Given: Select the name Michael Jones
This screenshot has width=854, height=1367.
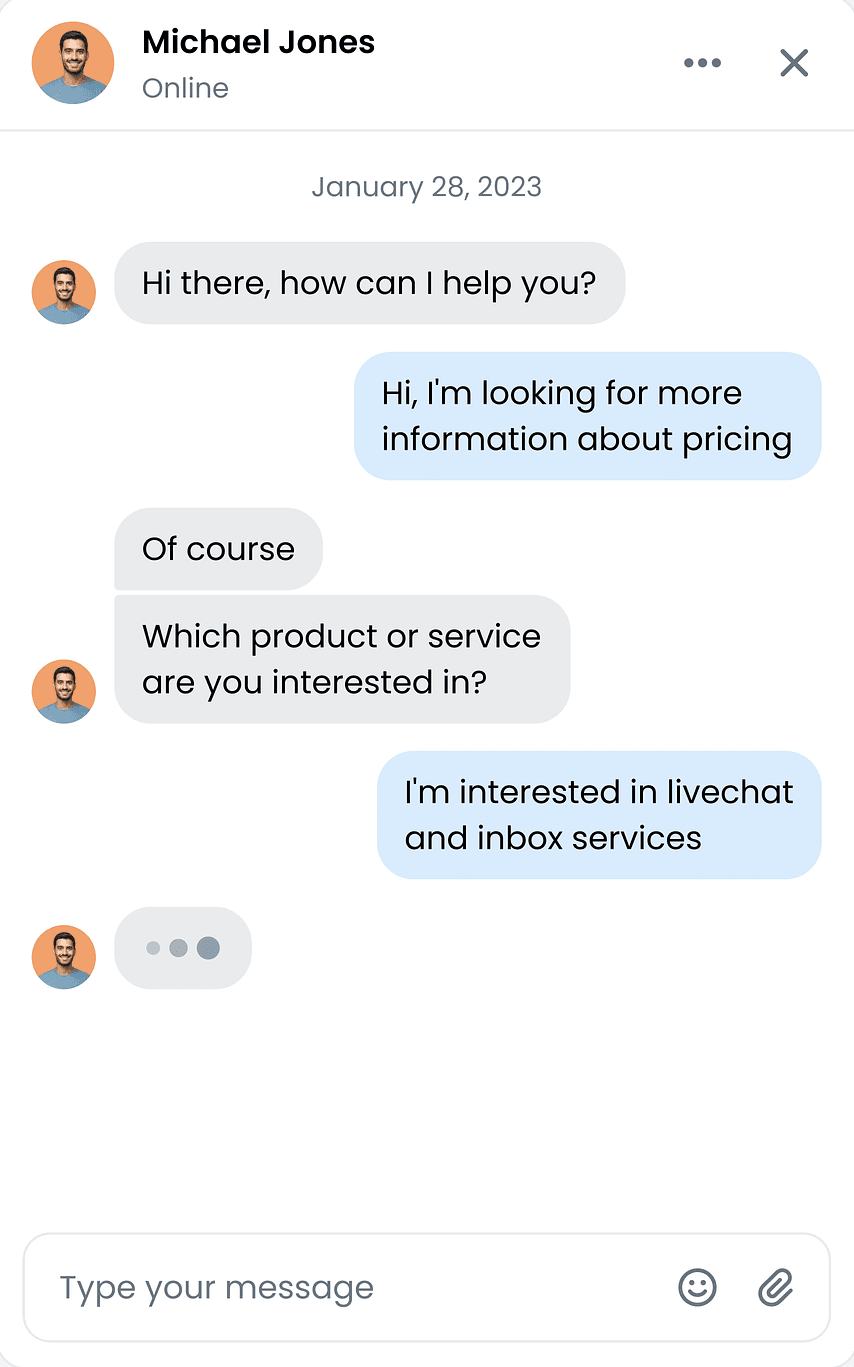Looking at the screenshot, I should click(x=258, y=42).
